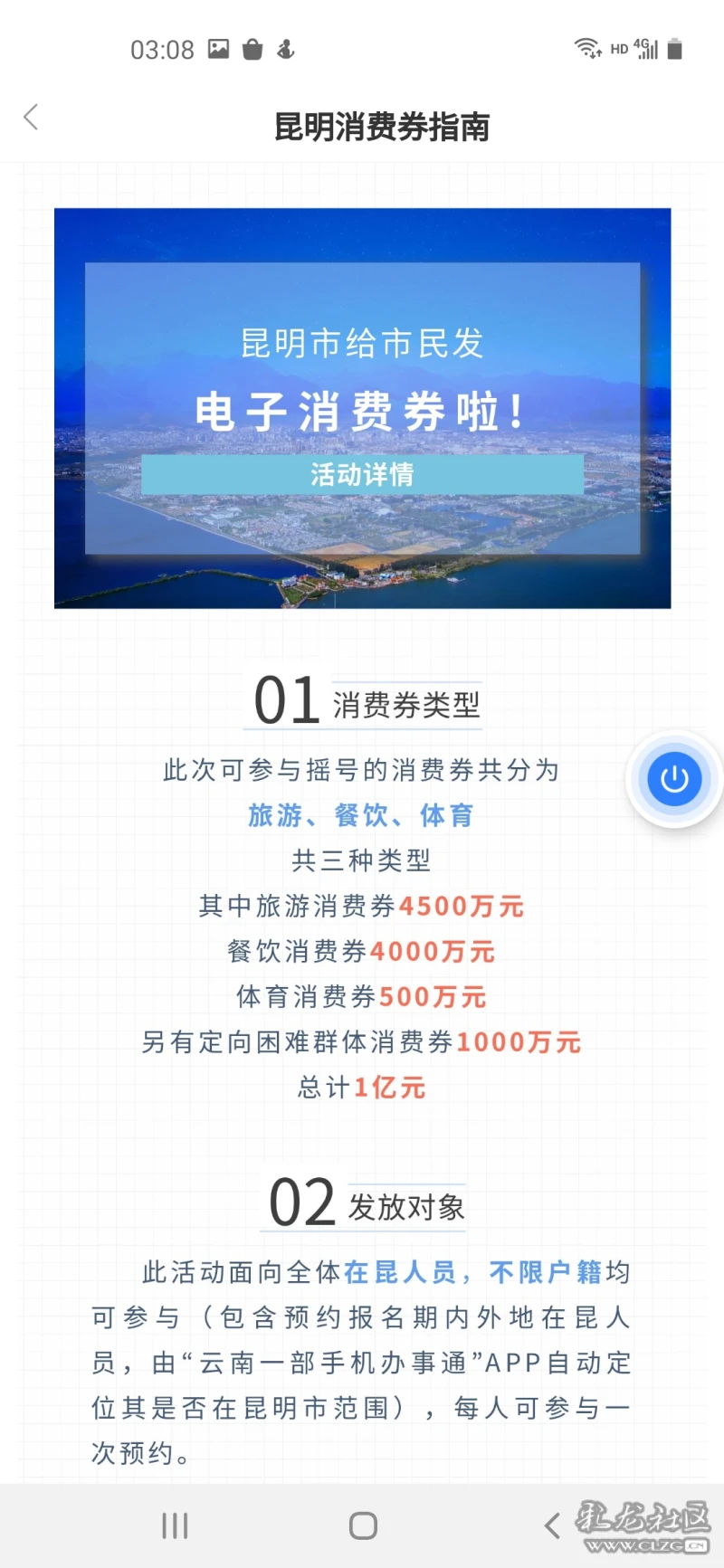The height and width of the screenshot is (1568, 724).
Task: Open the 活动详情 banner button
Action: 362,474
